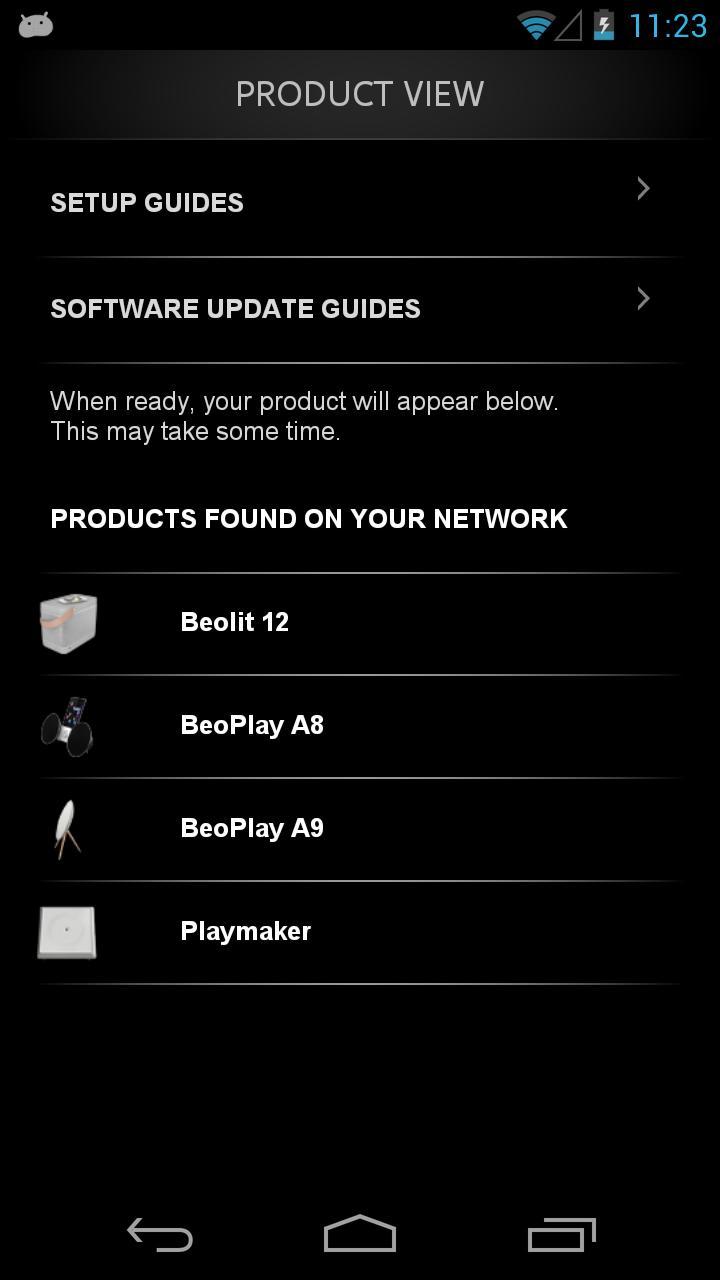The image size is (720, 1280).
Task: Tap the BeoPlay A8 speaker dock icon
Action: 68,726
